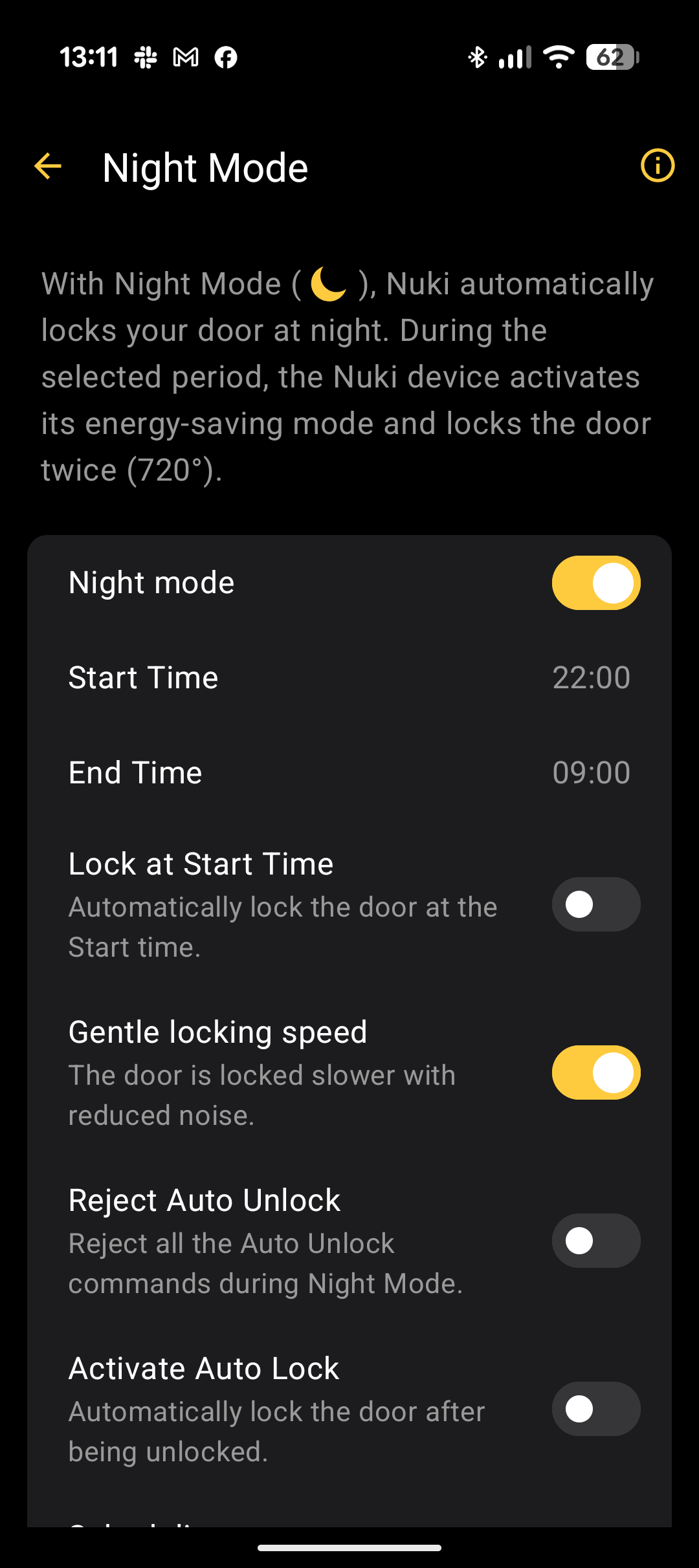The width and height of the screenshot is (699, 1568).
Task: Enable Reject Auto Unlock
Action: (x=595, y=1241)
